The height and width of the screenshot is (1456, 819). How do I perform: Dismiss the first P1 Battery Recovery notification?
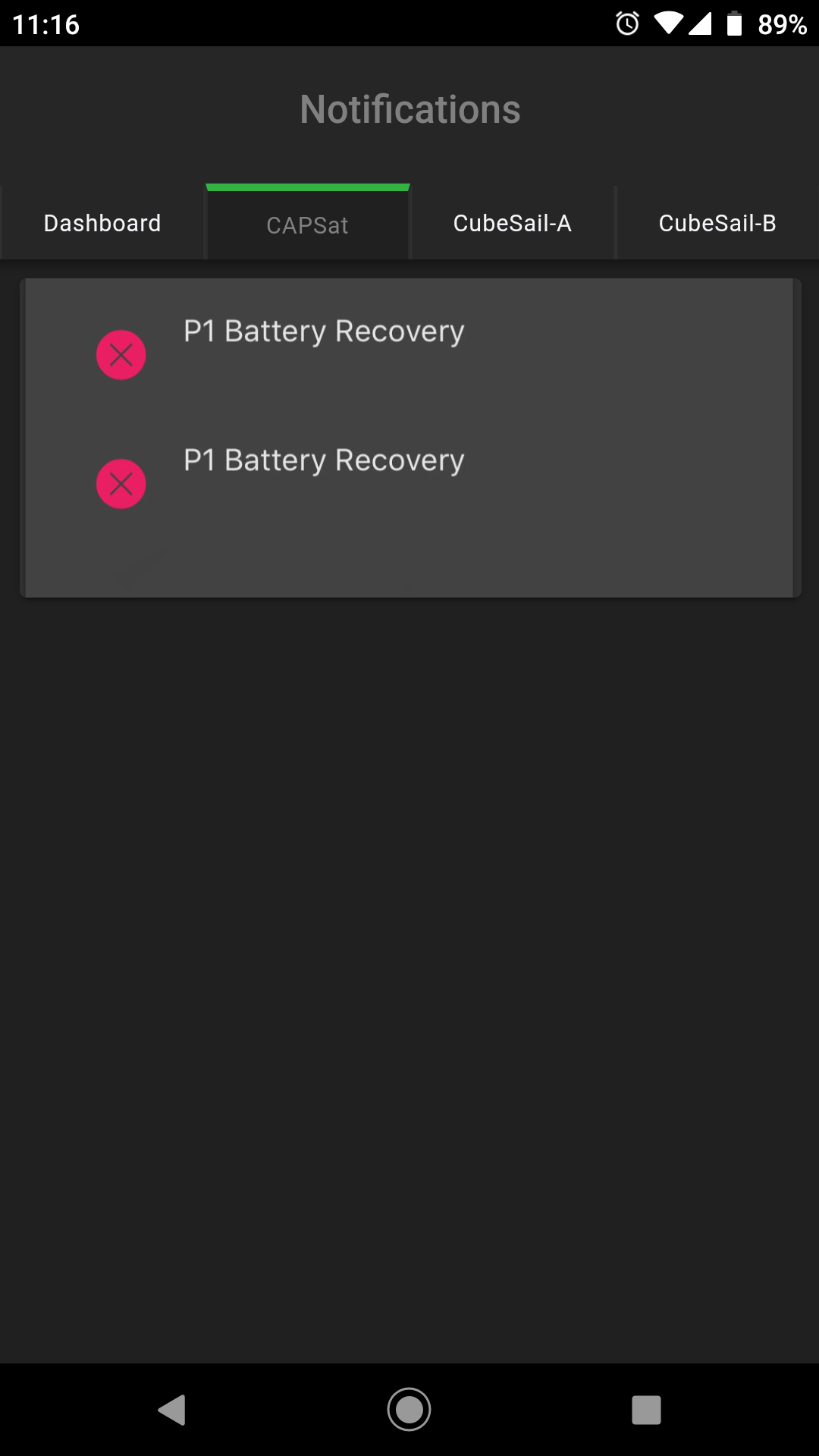[121, 355]
